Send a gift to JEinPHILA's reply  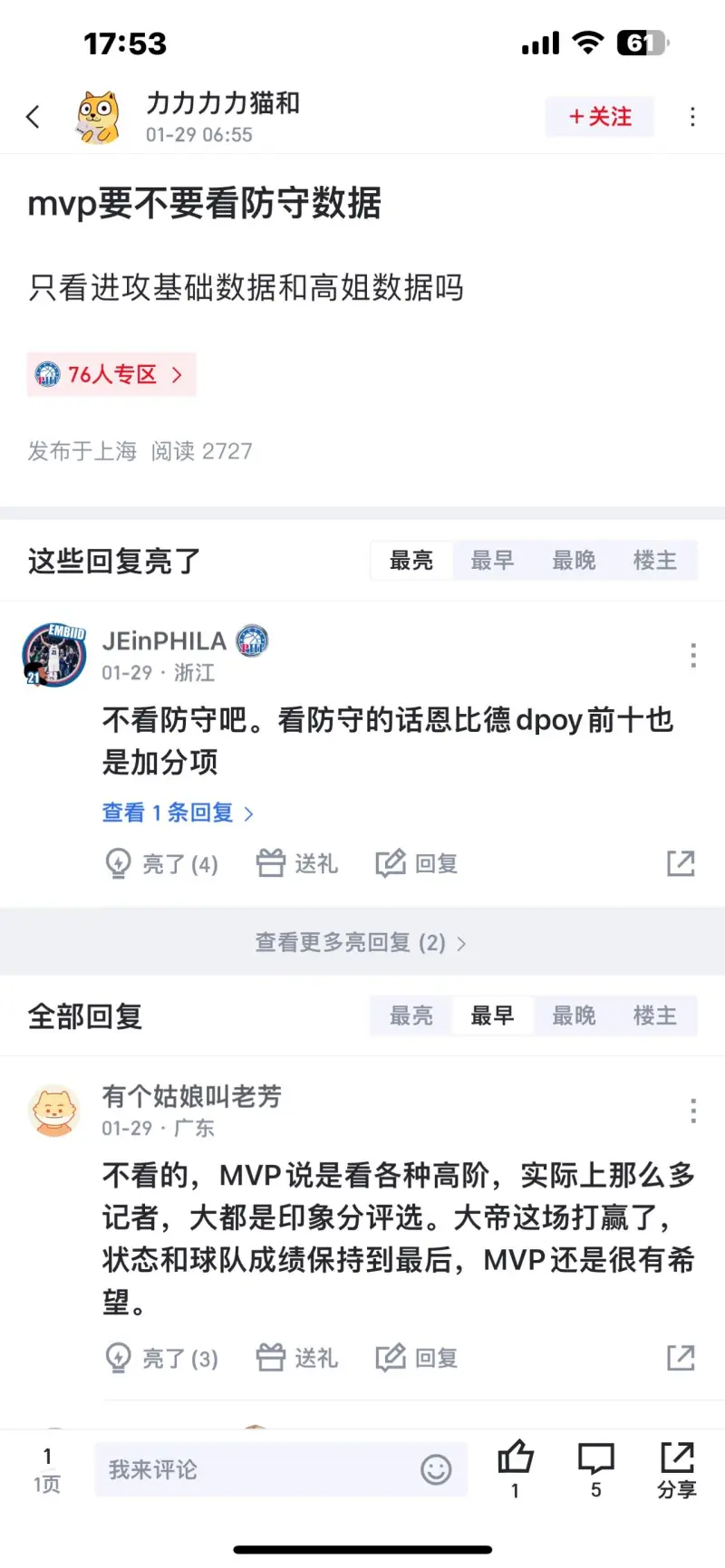click(297, 864)
